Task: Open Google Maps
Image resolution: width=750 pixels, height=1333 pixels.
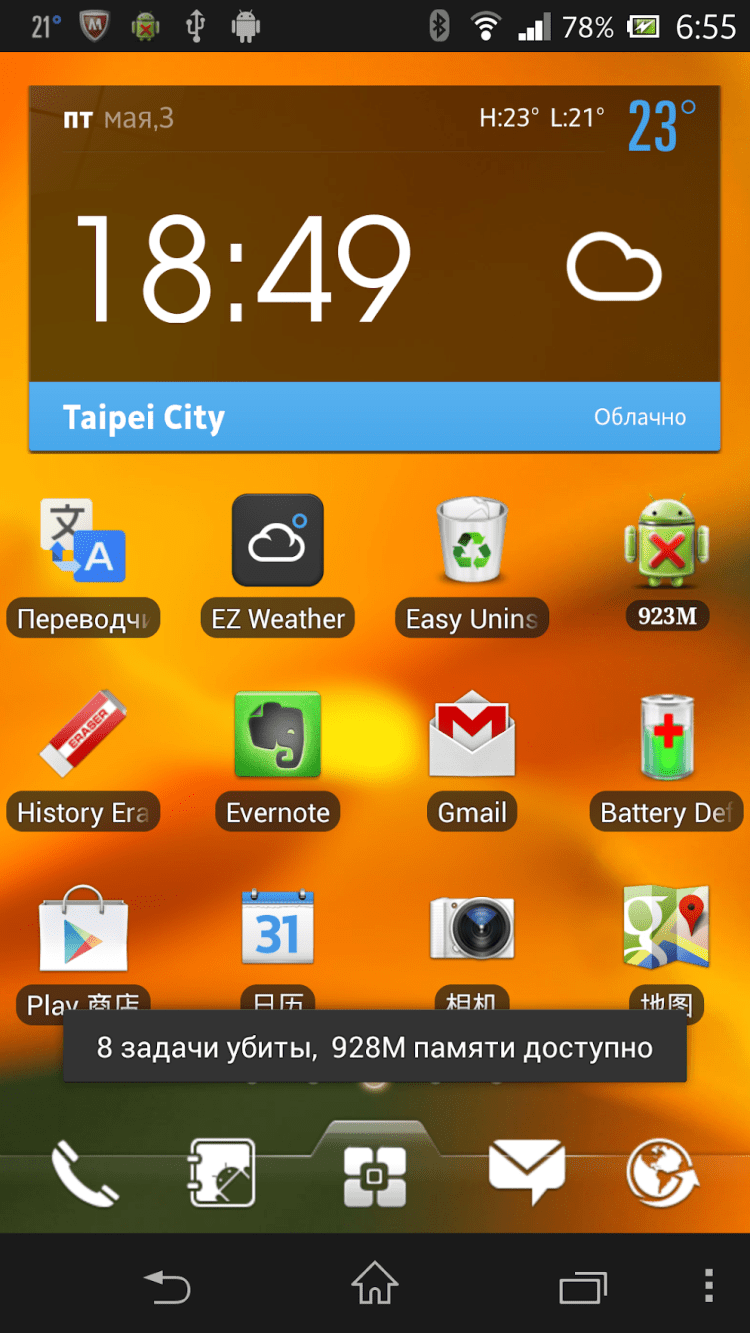Action: (667, 926)
